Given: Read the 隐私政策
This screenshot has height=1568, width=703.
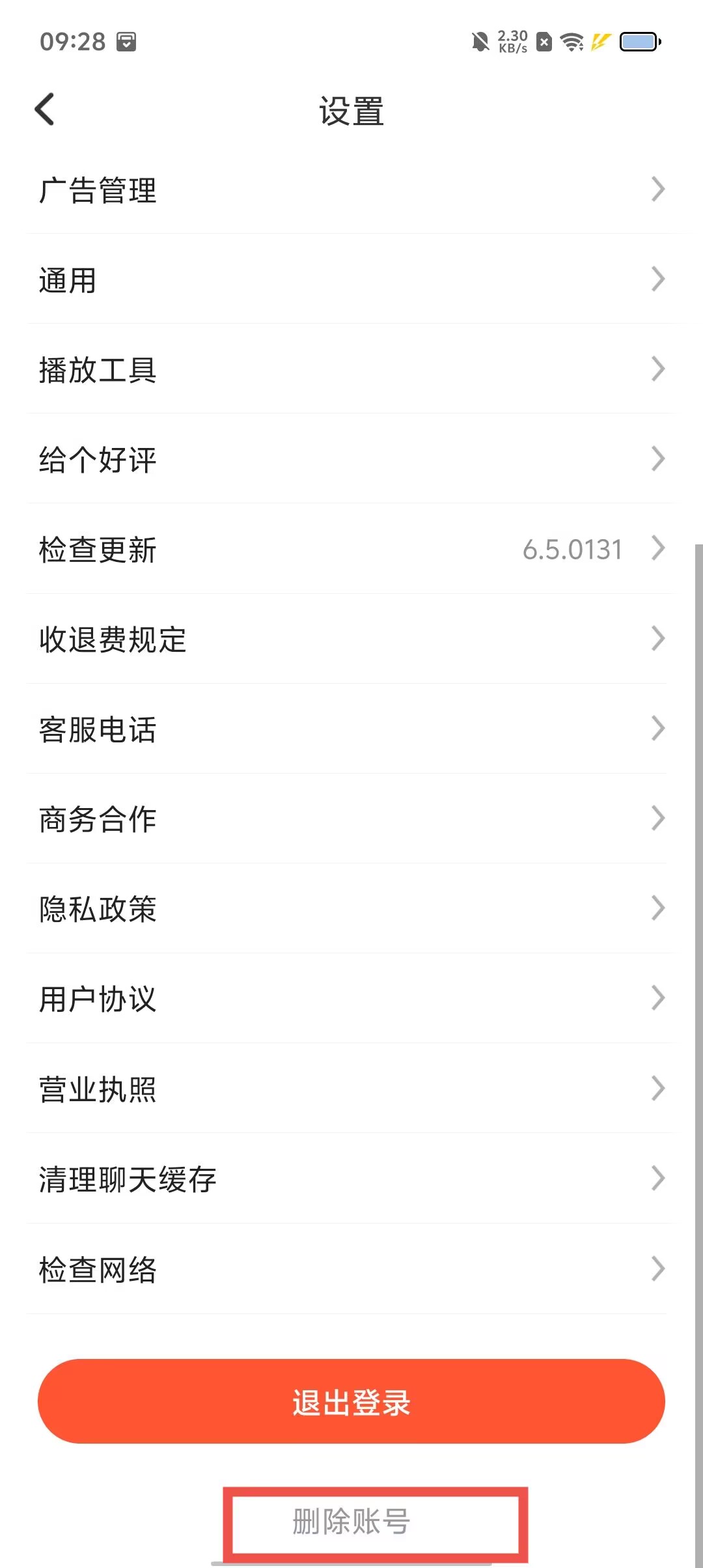Looking at the screenshot, I should pyautogui.click(x=351, y=909).
